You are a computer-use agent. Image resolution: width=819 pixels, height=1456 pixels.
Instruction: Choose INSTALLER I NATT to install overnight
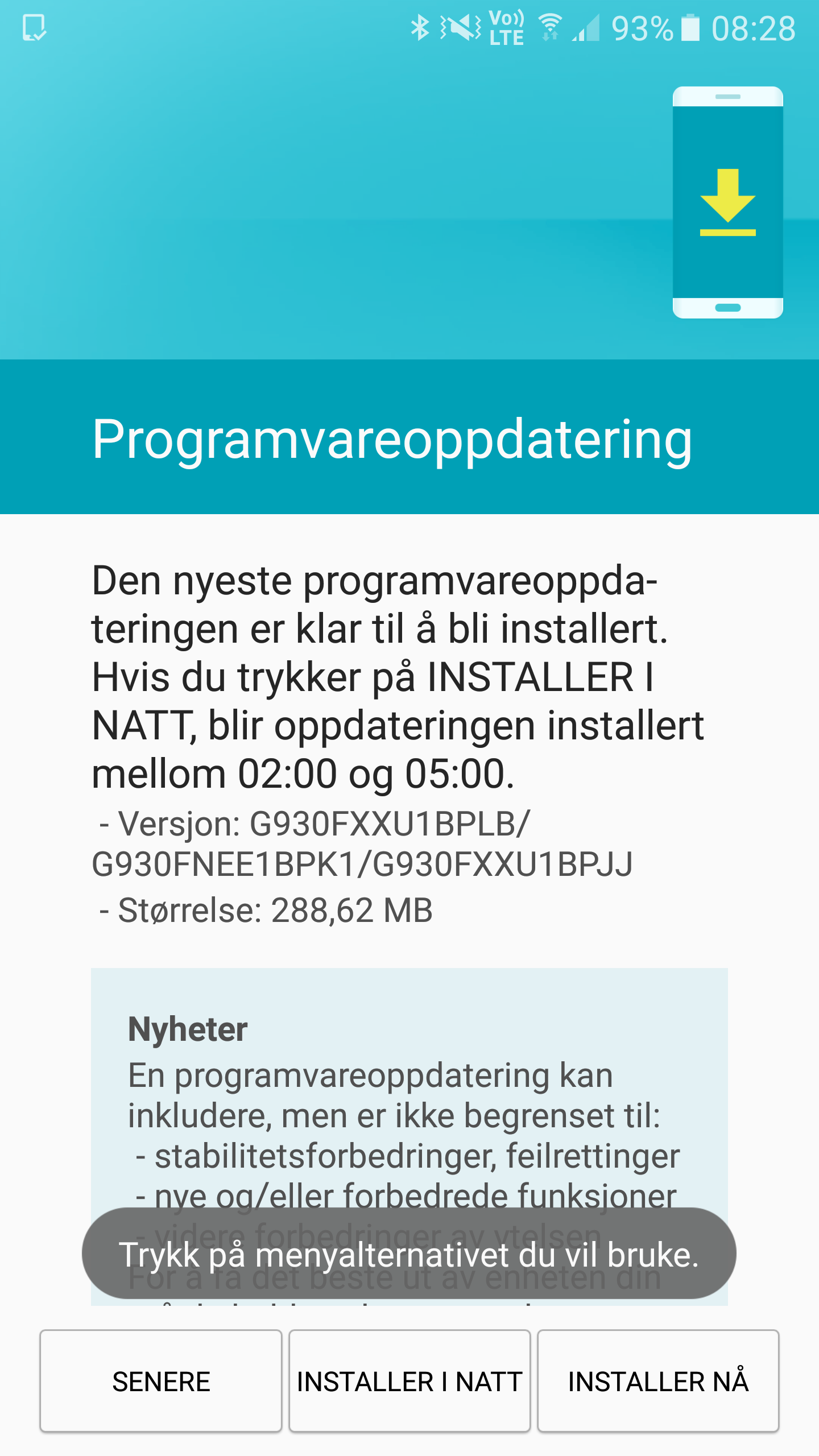409,1381
